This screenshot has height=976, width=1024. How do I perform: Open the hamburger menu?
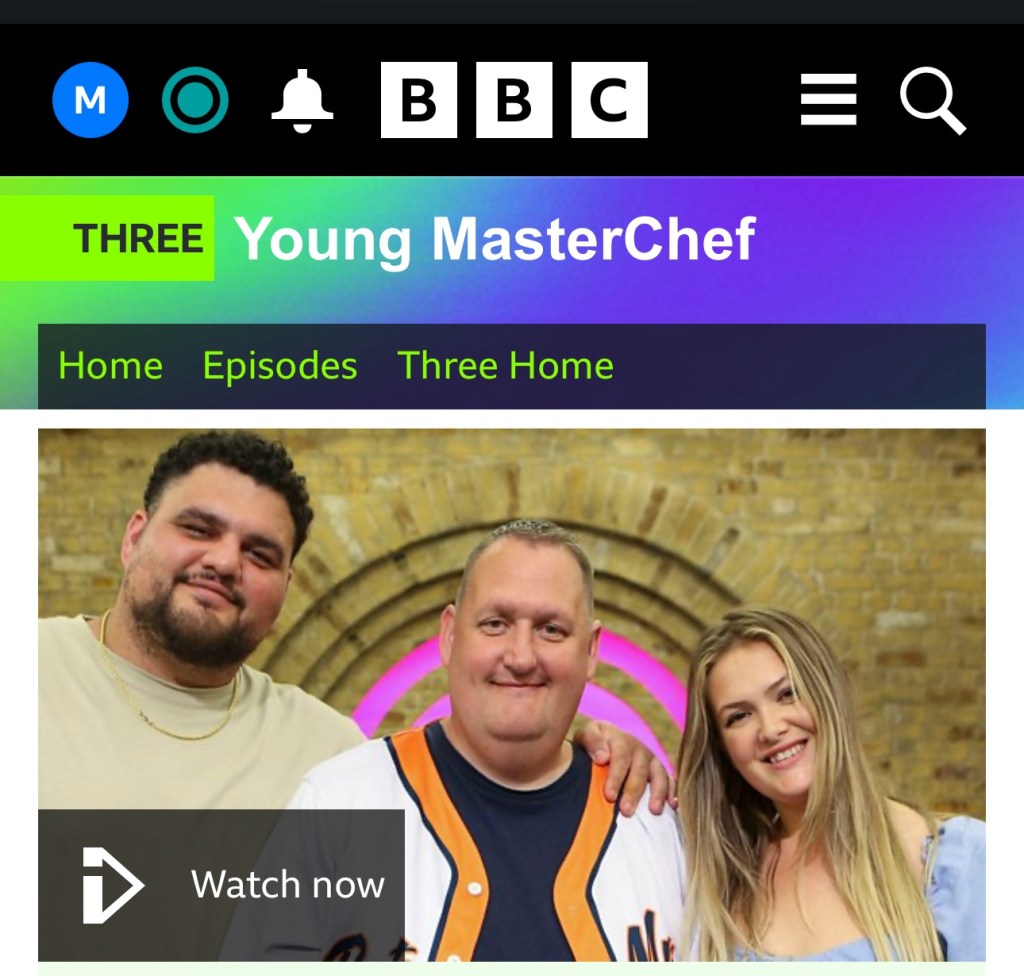[x=828, y=100]
